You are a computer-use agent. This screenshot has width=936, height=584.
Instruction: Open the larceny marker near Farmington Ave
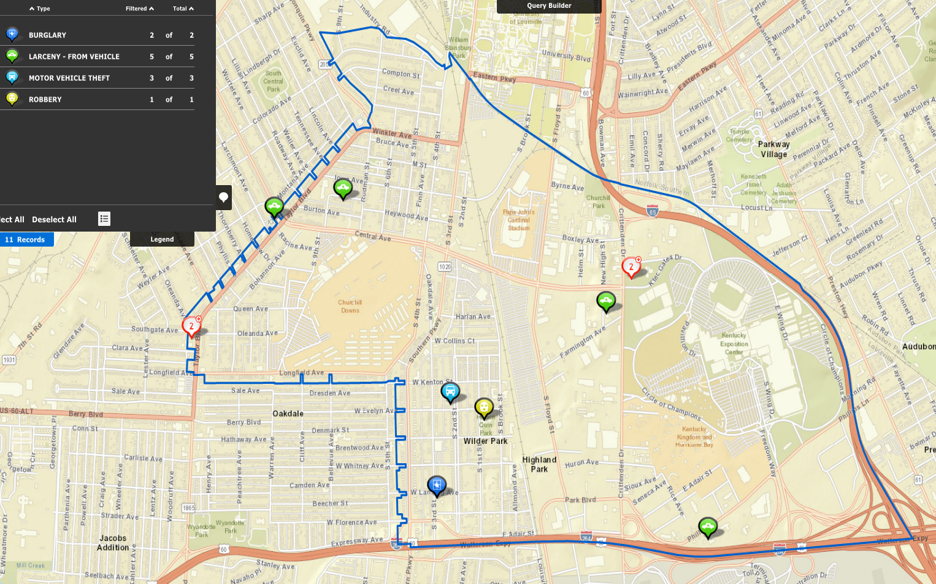(x=605, y=300)
